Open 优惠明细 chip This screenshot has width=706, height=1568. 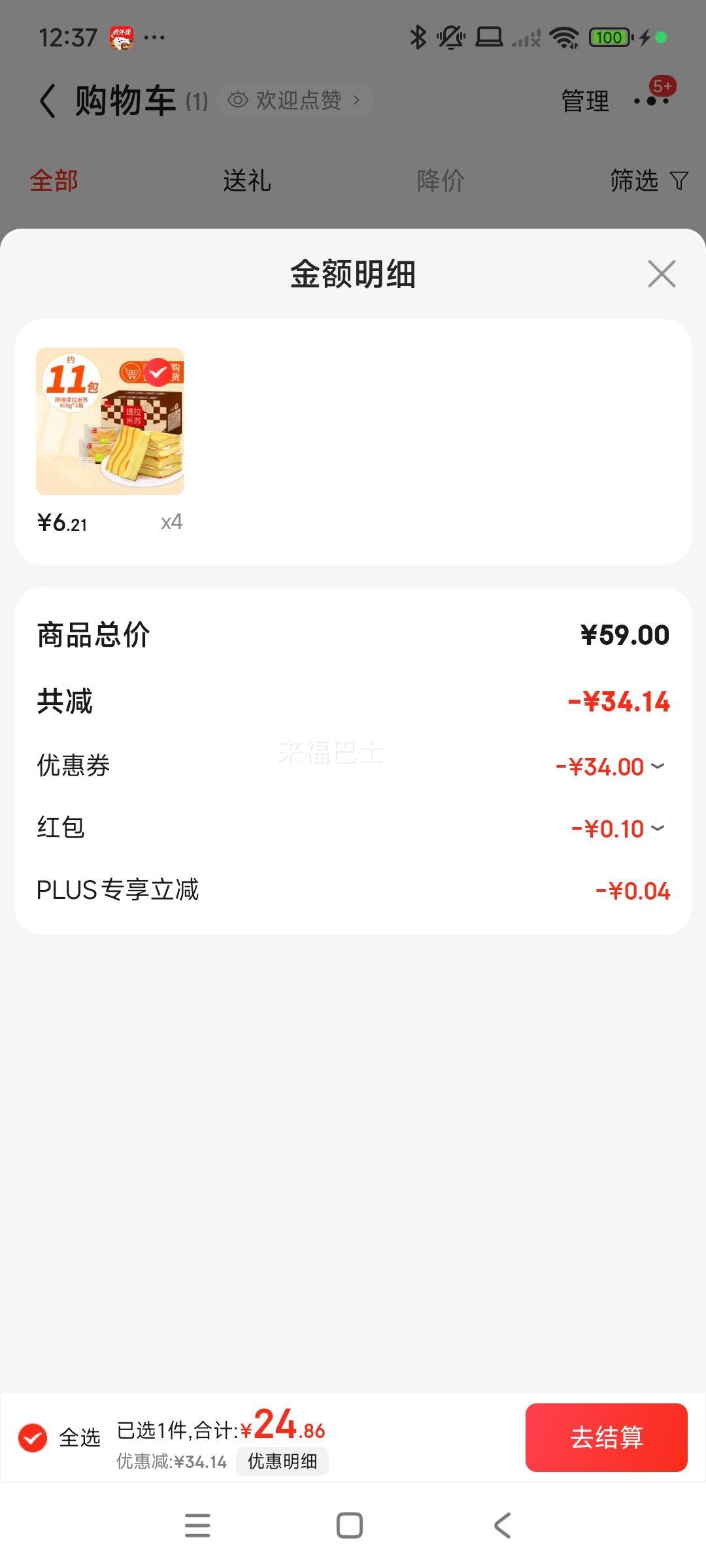(x=282, y=1462)
